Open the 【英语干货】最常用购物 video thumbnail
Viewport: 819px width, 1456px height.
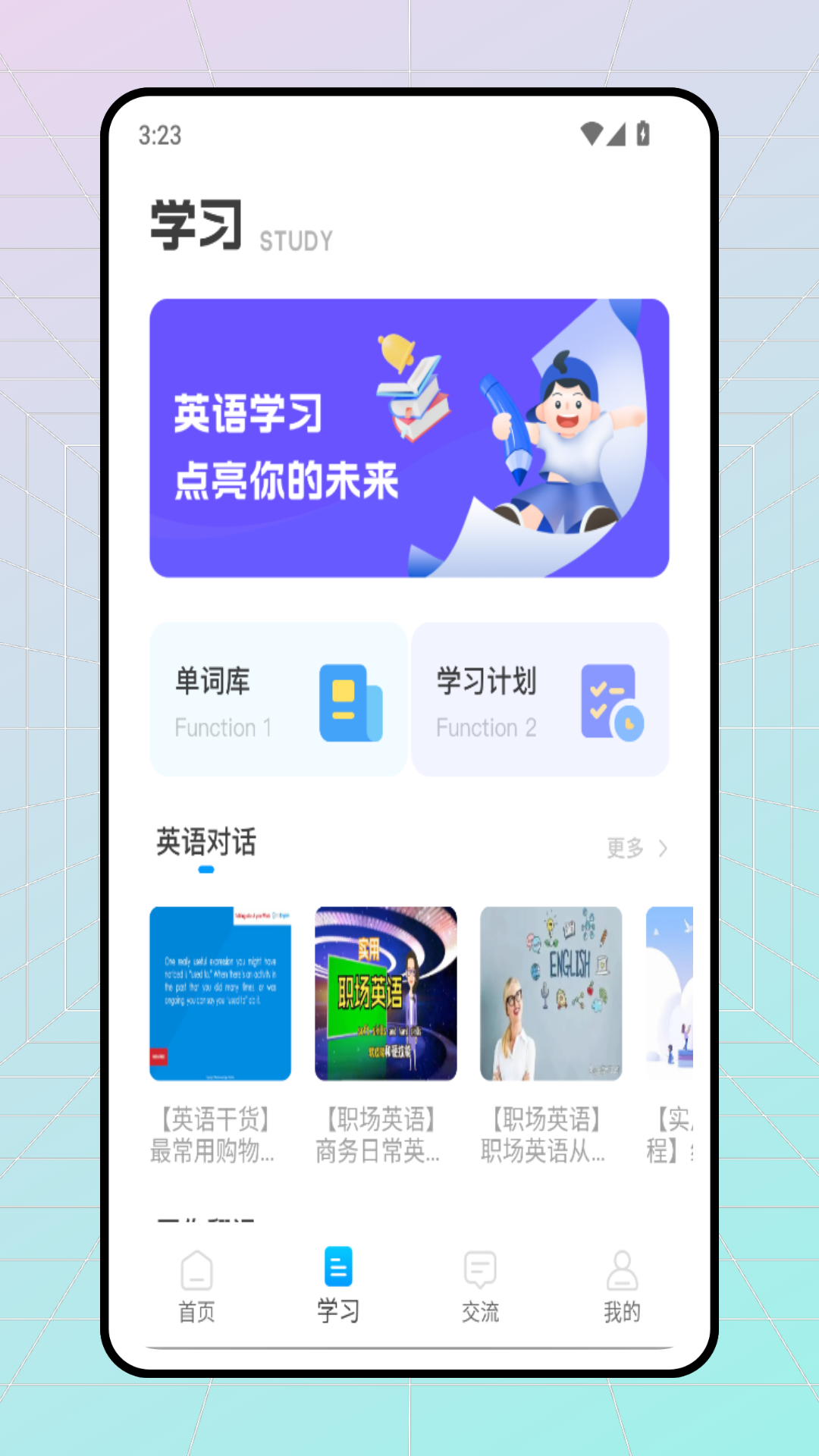point(218,992)
